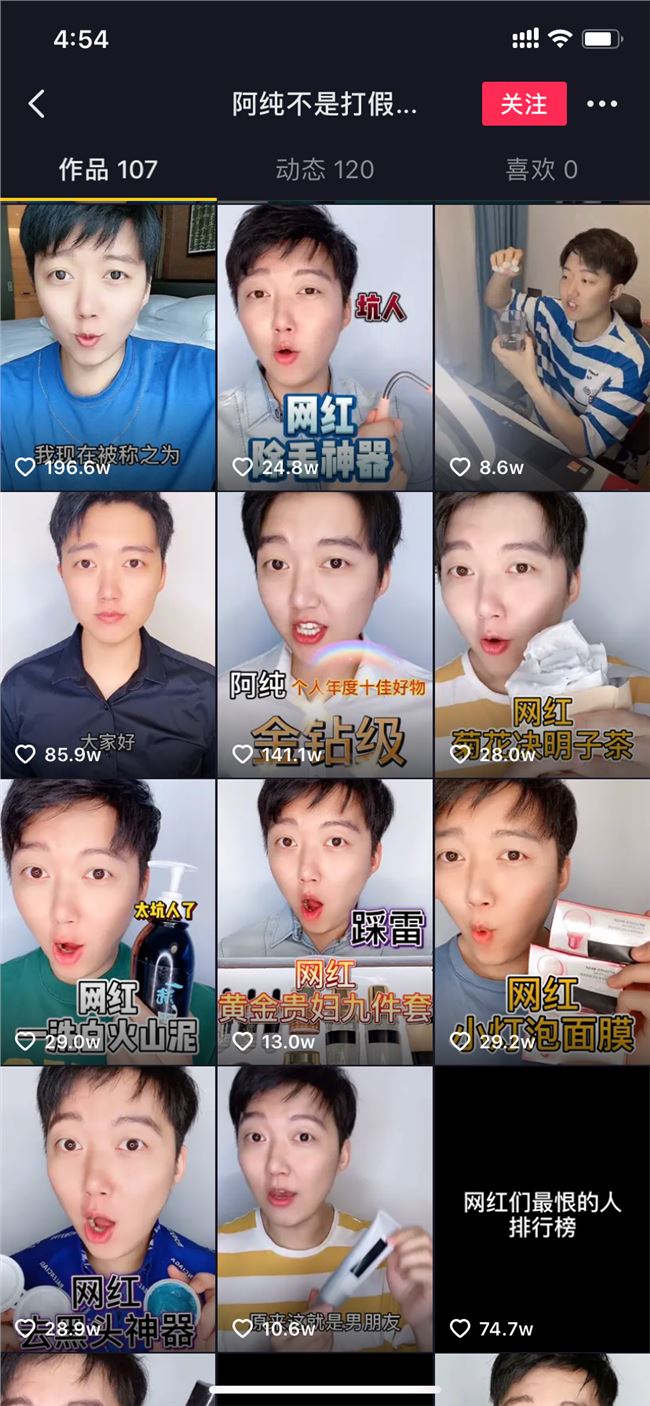
Task: Open the 网红们最恨的人排行榜 video
Action: tap(542, 1208)
